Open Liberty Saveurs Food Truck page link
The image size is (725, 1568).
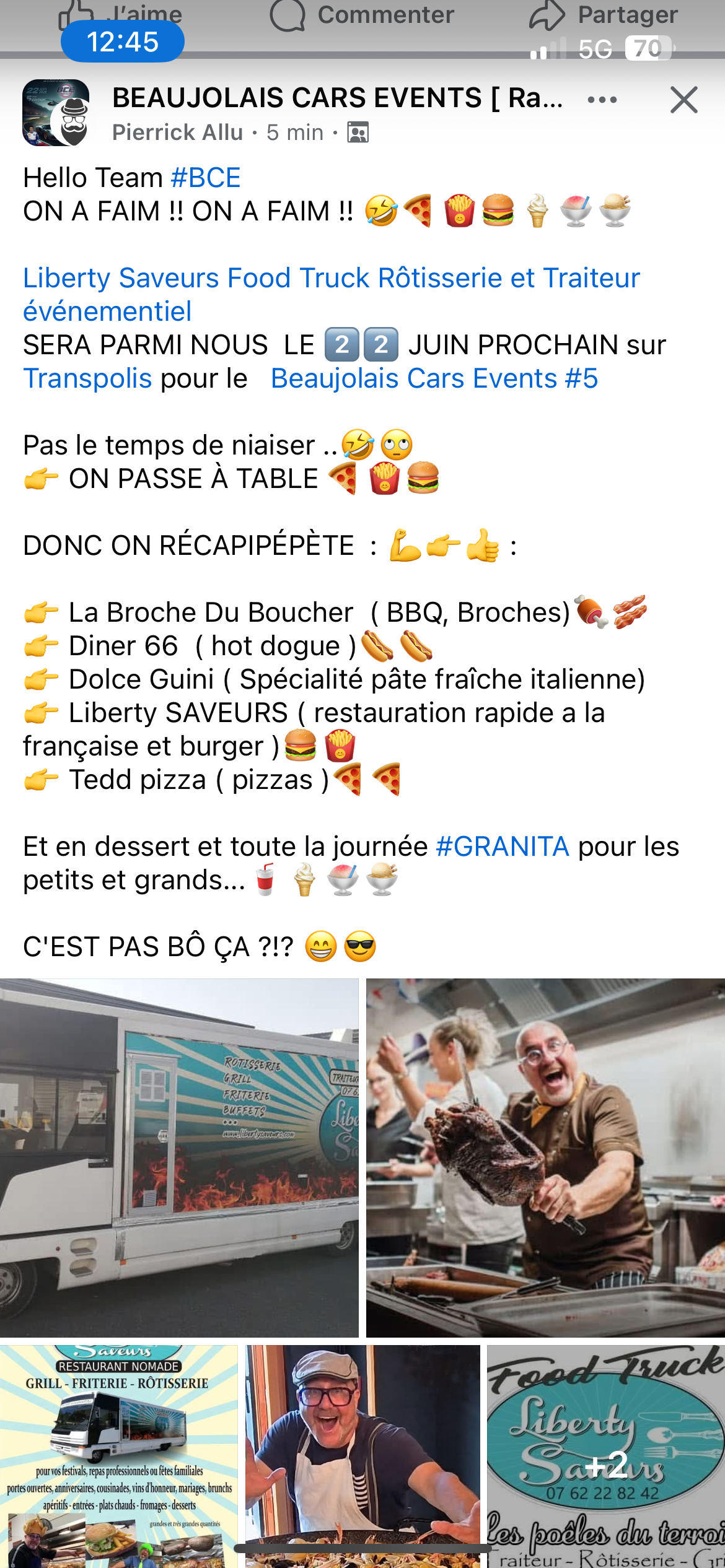click(x=332, y=294)
